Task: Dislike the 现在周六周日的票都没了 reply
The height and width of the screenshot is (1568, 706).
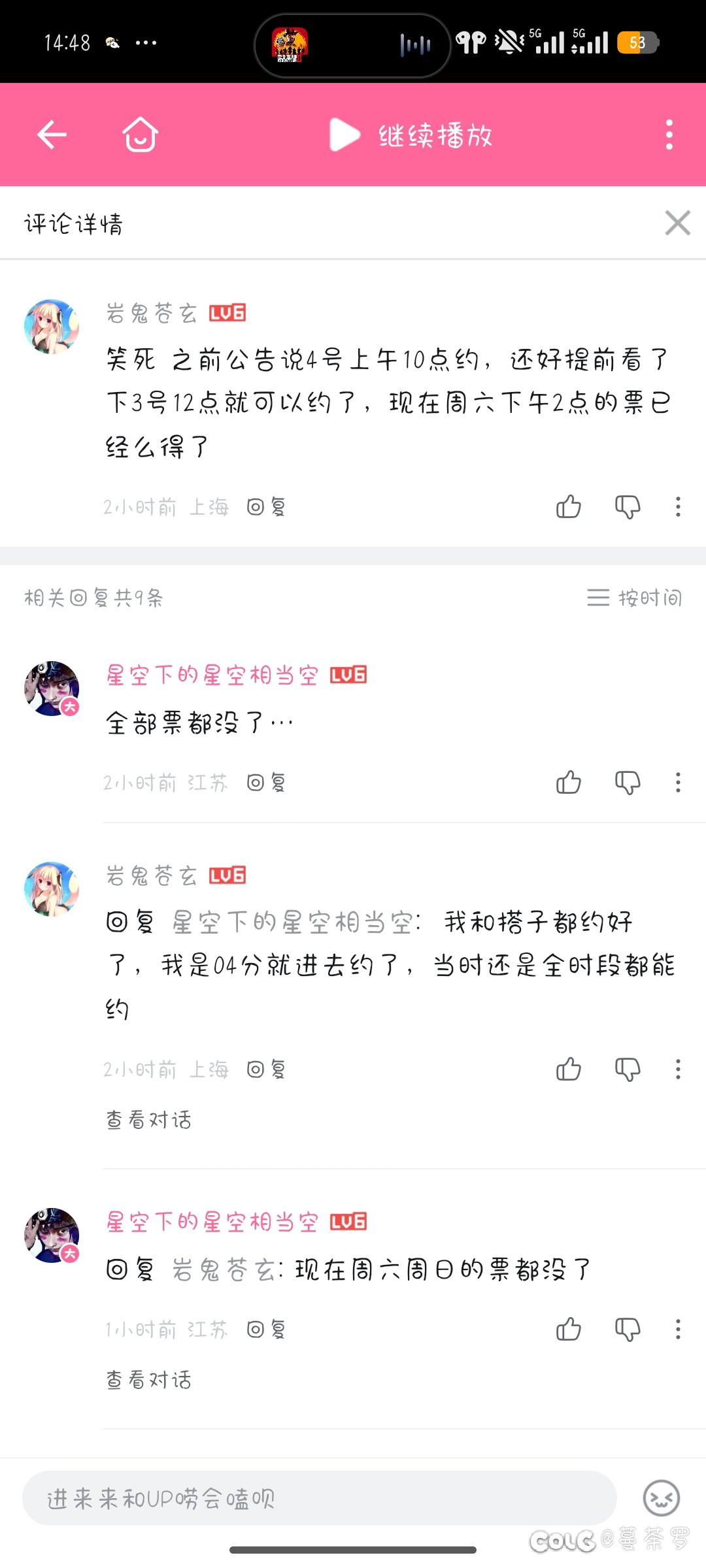Action: click(x=629, y=1328)
